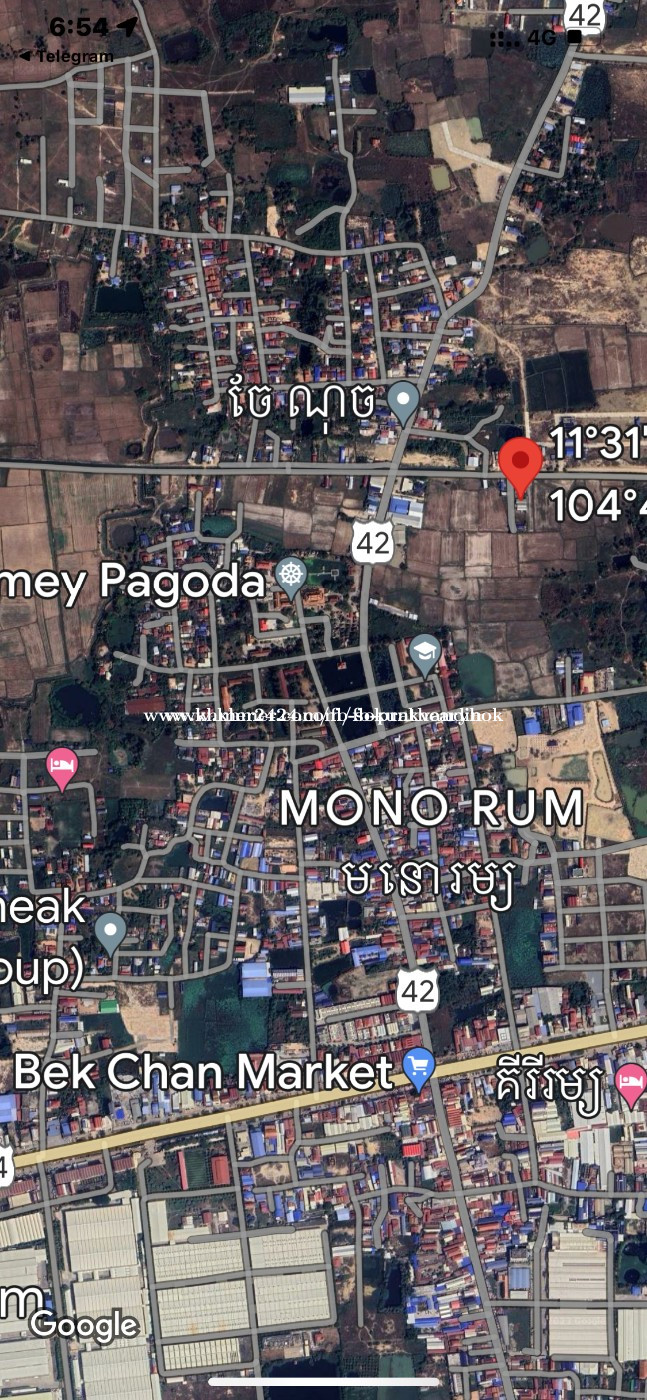Return to Telegram via the back link
Image resolution: width=647 pixels, height=1400 pixels.
tap(66, 56)
